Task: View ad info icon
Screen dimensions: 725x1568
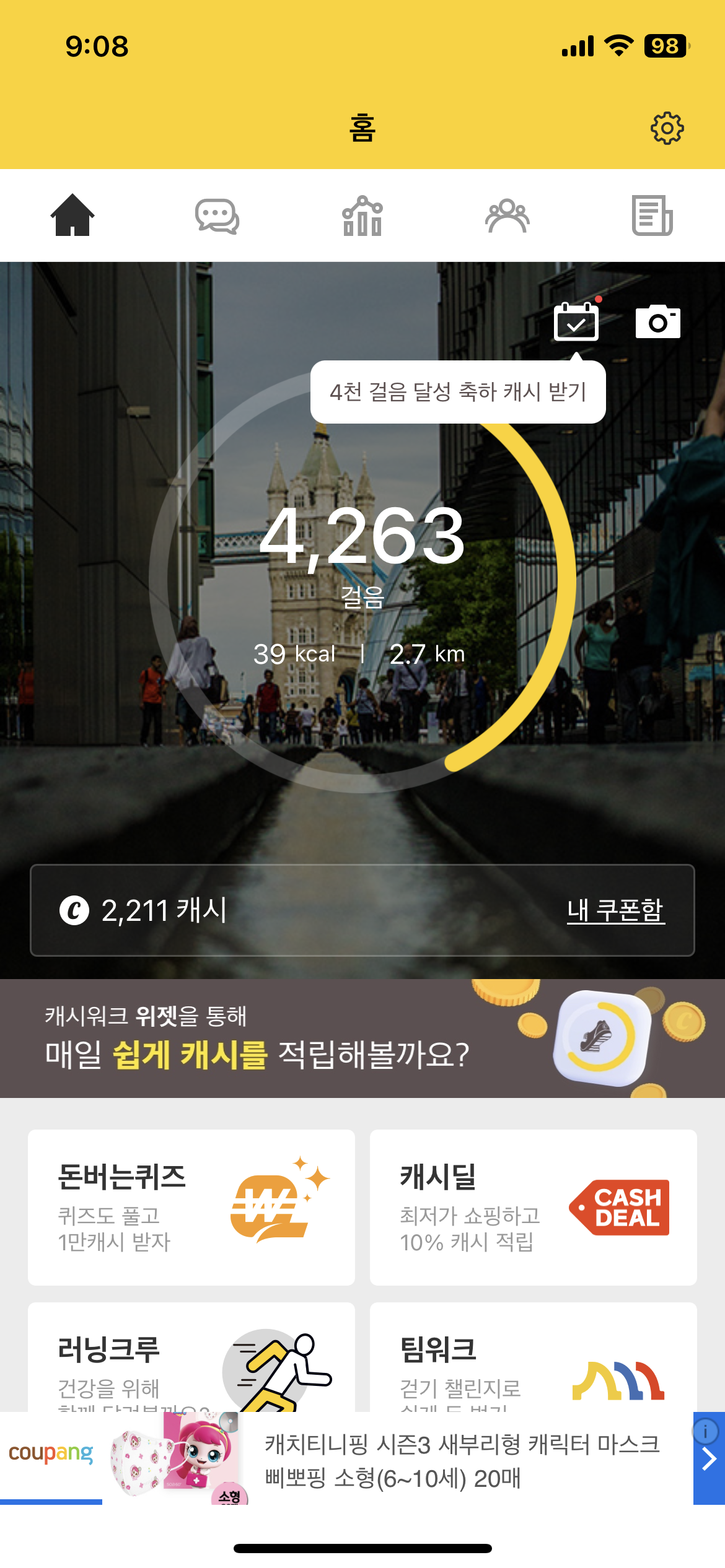Action: [x=705, y=1431]
